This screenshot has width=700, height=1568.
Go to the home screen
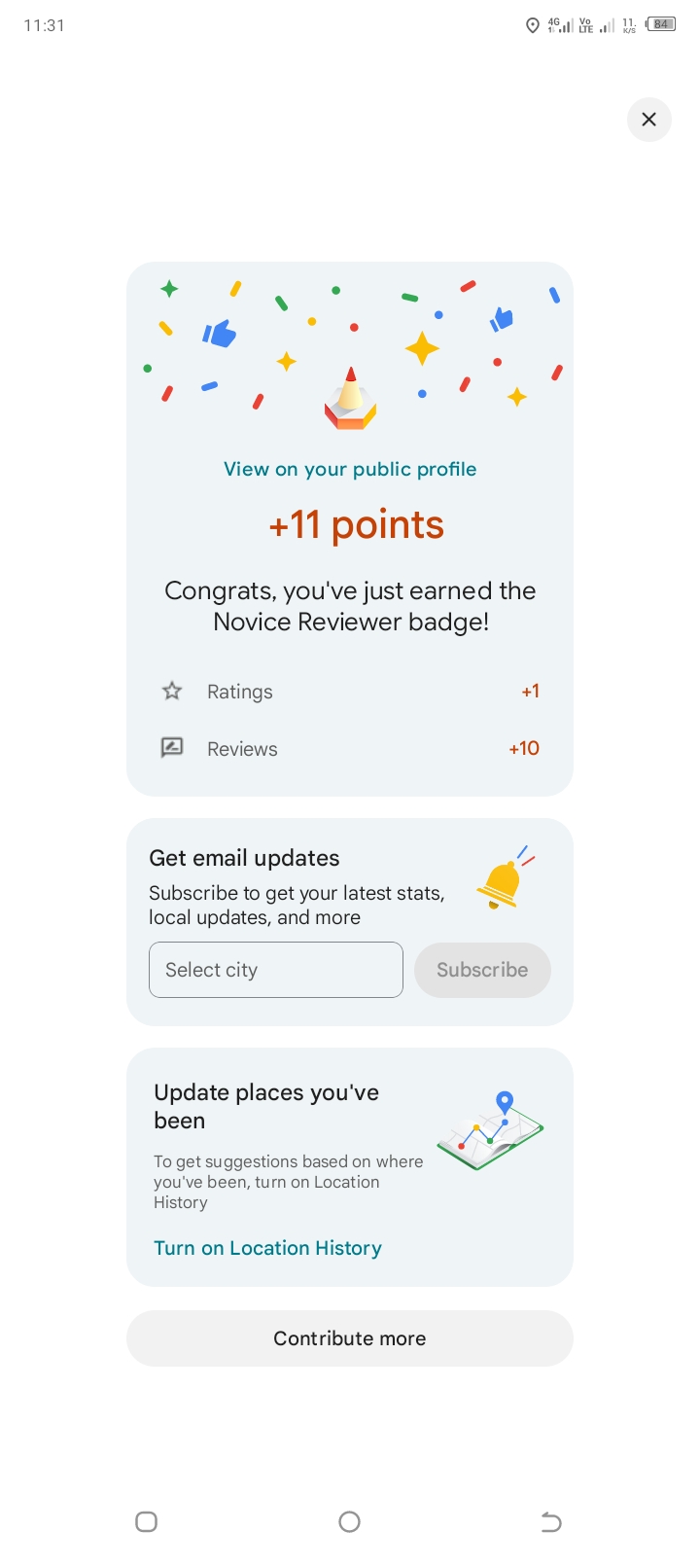350,1521
